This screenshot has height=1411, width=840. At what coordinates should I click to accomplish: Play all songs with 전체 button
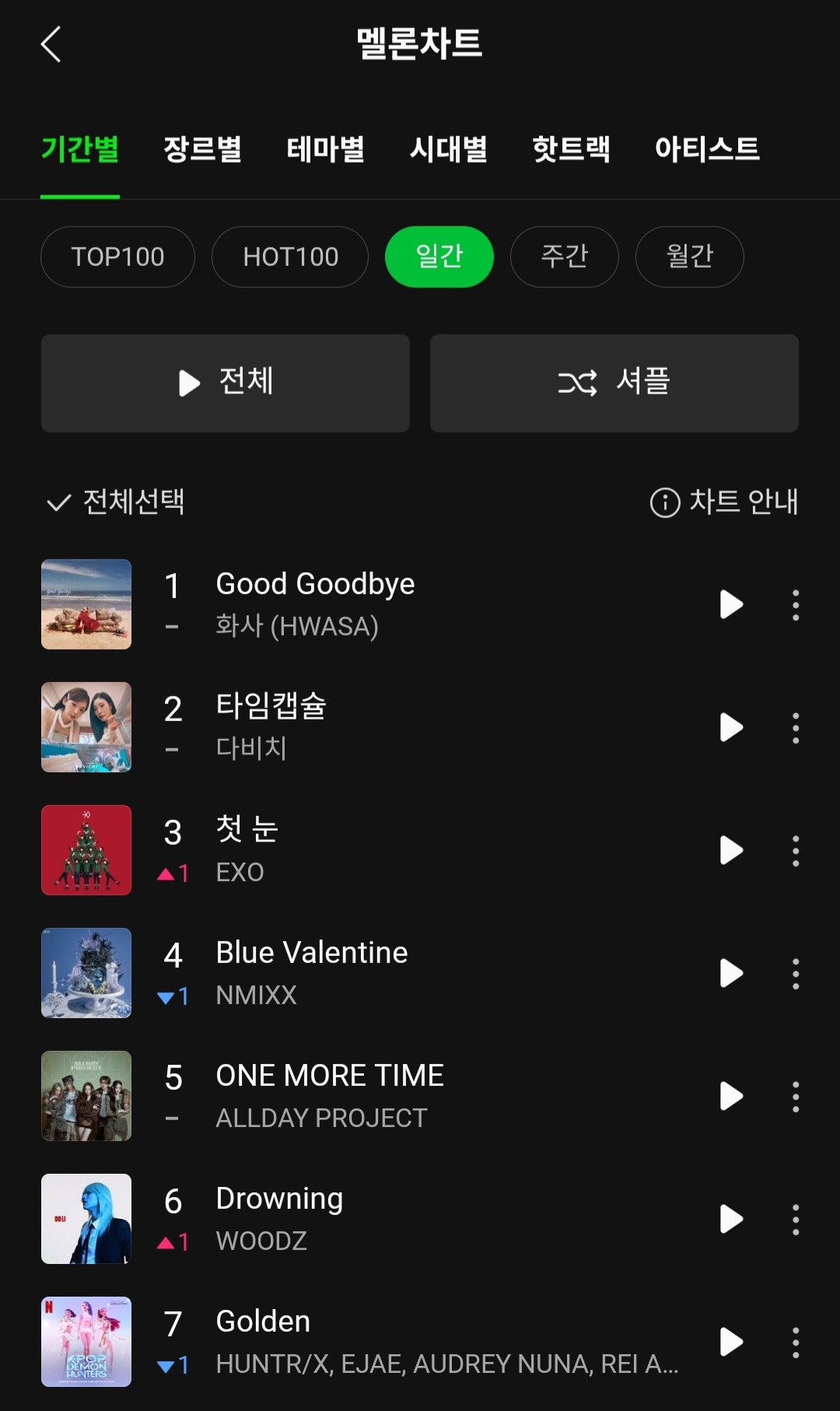tap(226, 383)
